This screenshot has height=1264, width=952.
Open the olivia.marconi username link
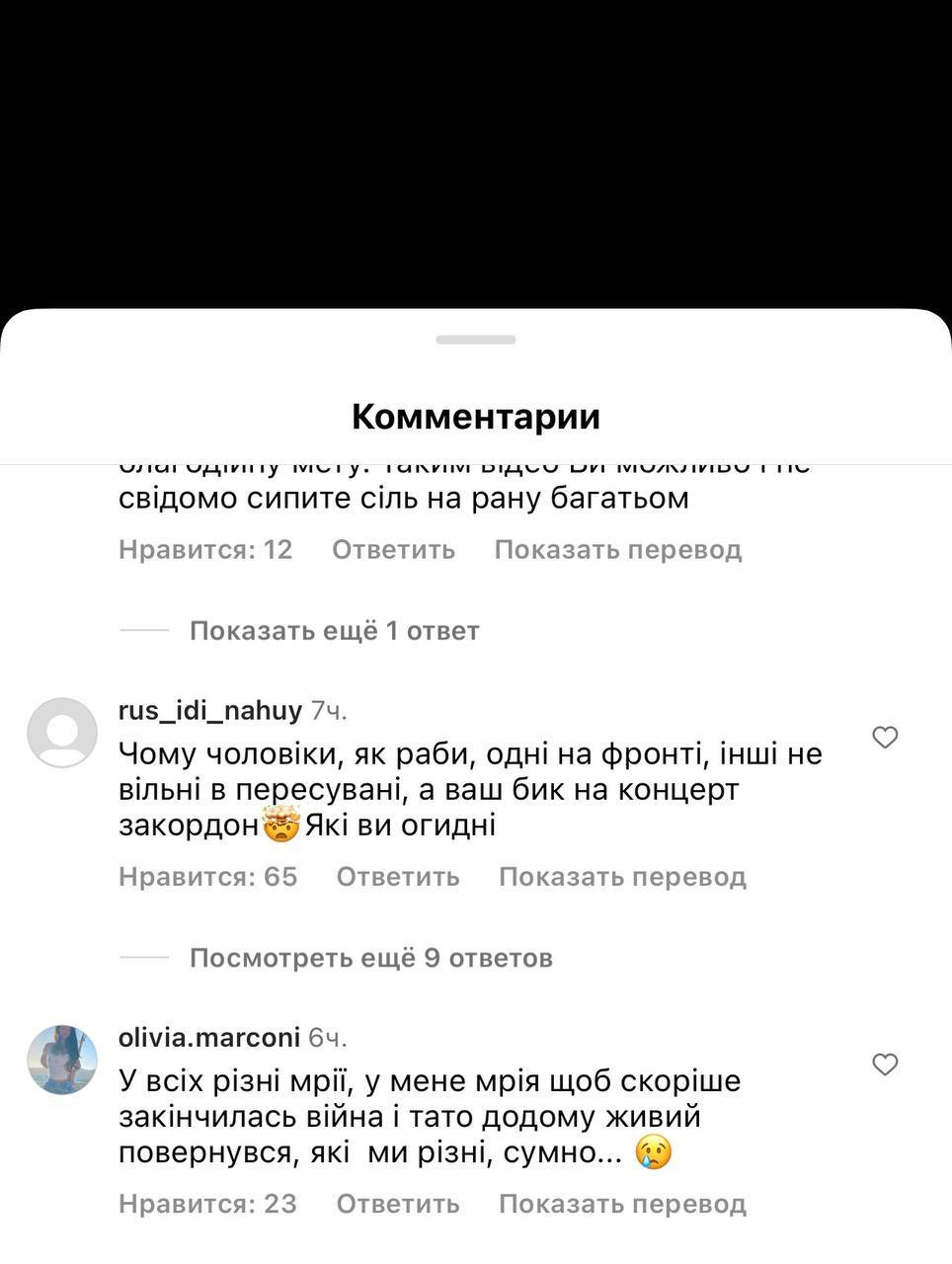pyautogui.click(x=208, y=1037)
